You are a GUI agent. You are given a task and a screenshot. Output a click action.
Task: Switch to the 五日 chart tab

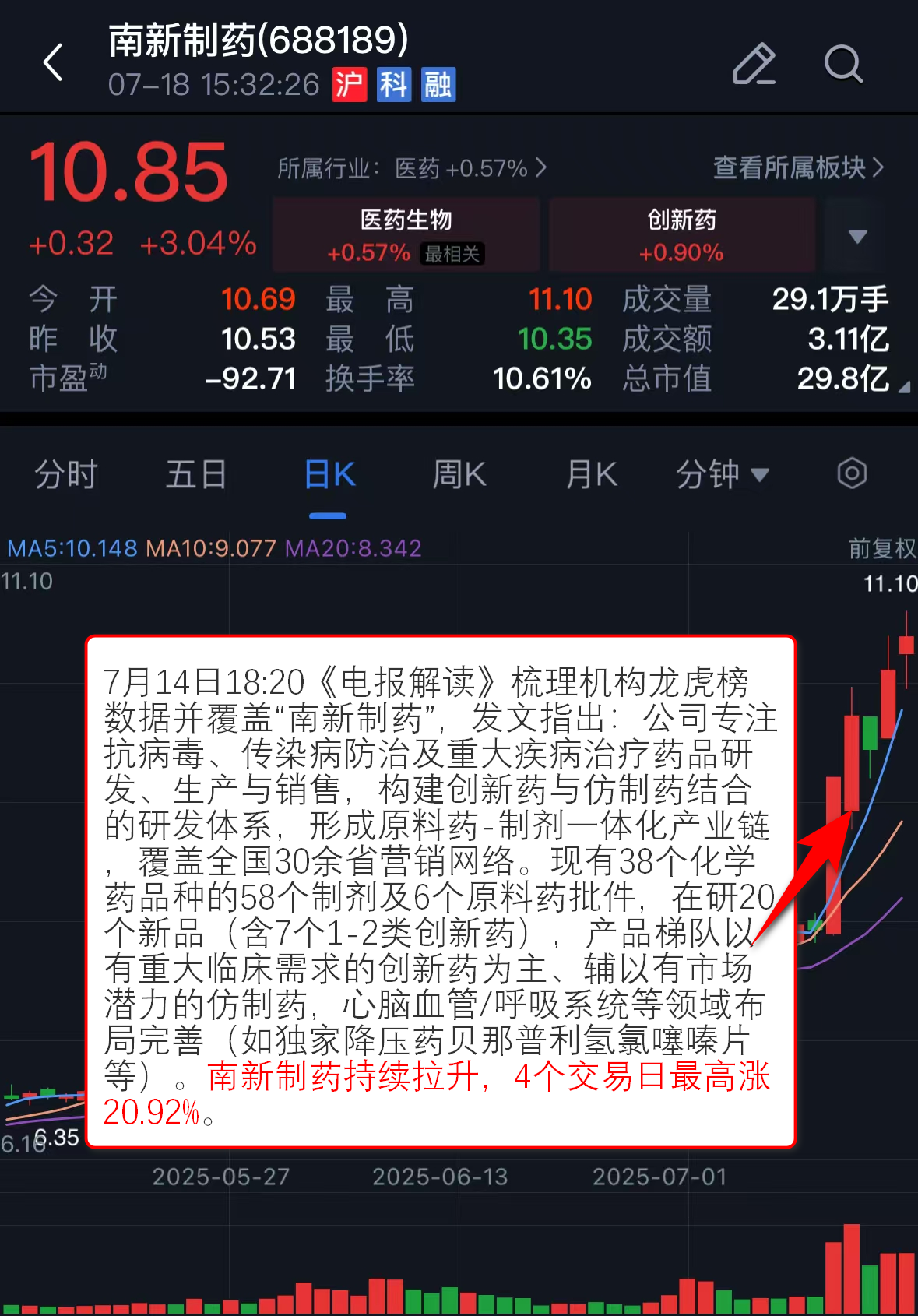point(196,474)
